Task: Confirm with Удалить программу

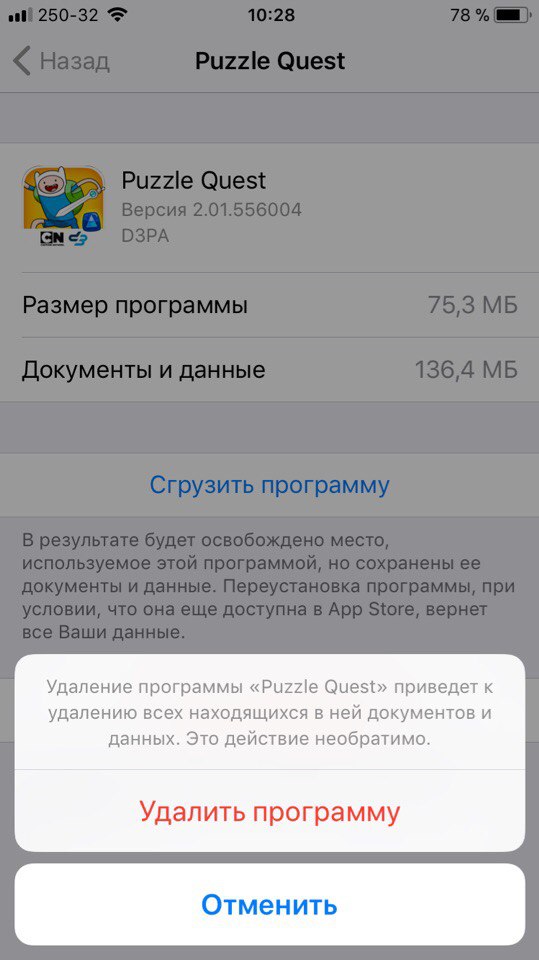Action: [270, 811]
